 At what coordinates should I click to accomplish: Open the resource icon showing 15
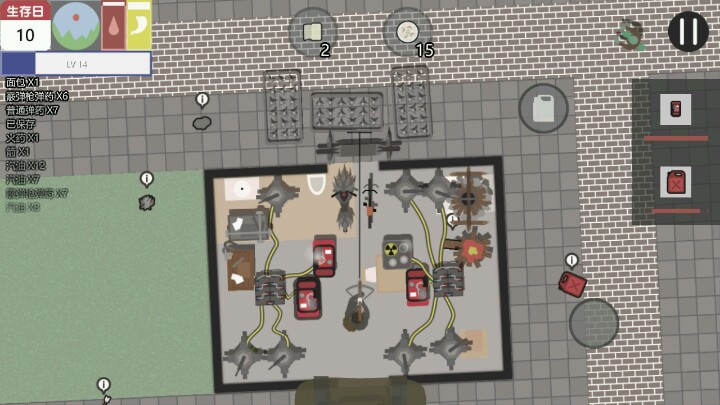[x=407, y=32]
